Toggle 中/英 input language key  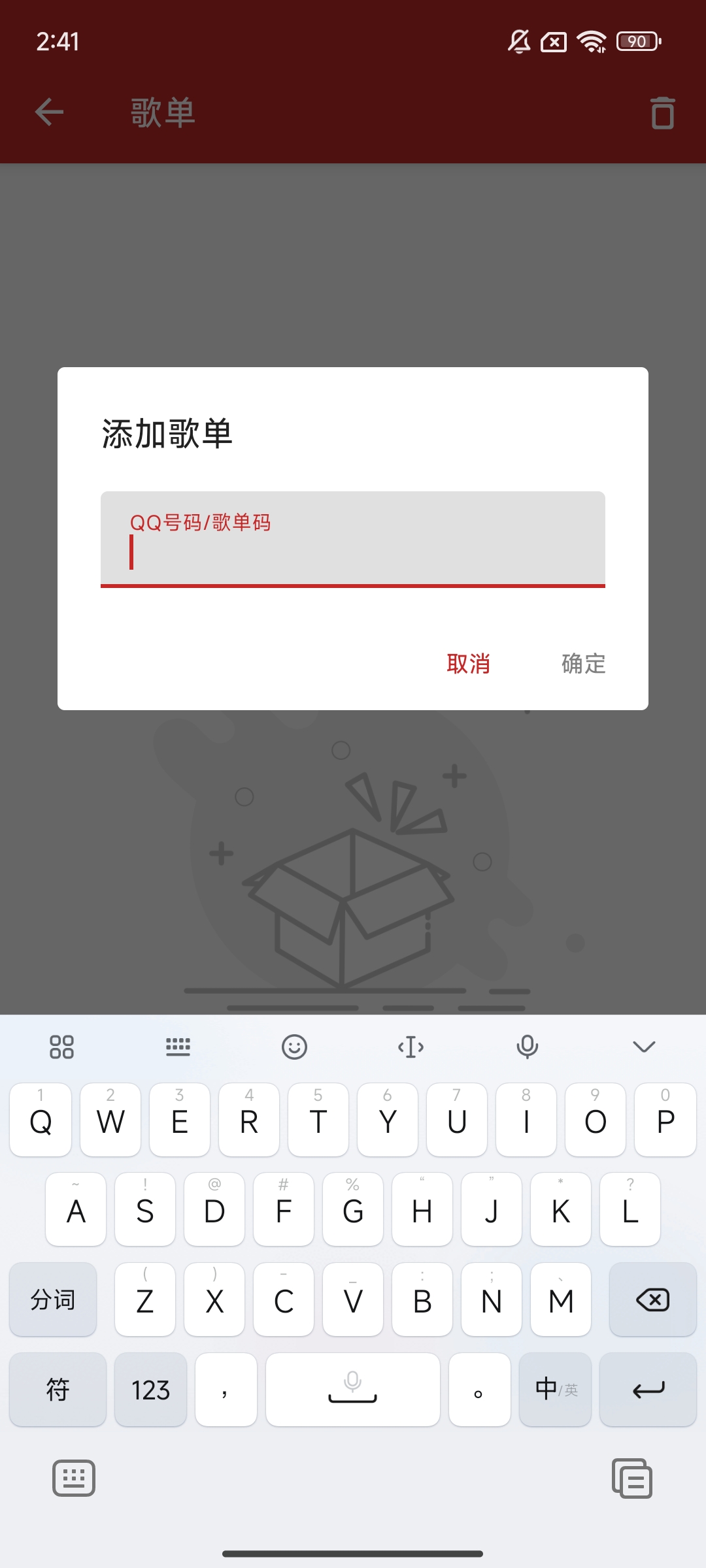click(x=556, y=1390)
